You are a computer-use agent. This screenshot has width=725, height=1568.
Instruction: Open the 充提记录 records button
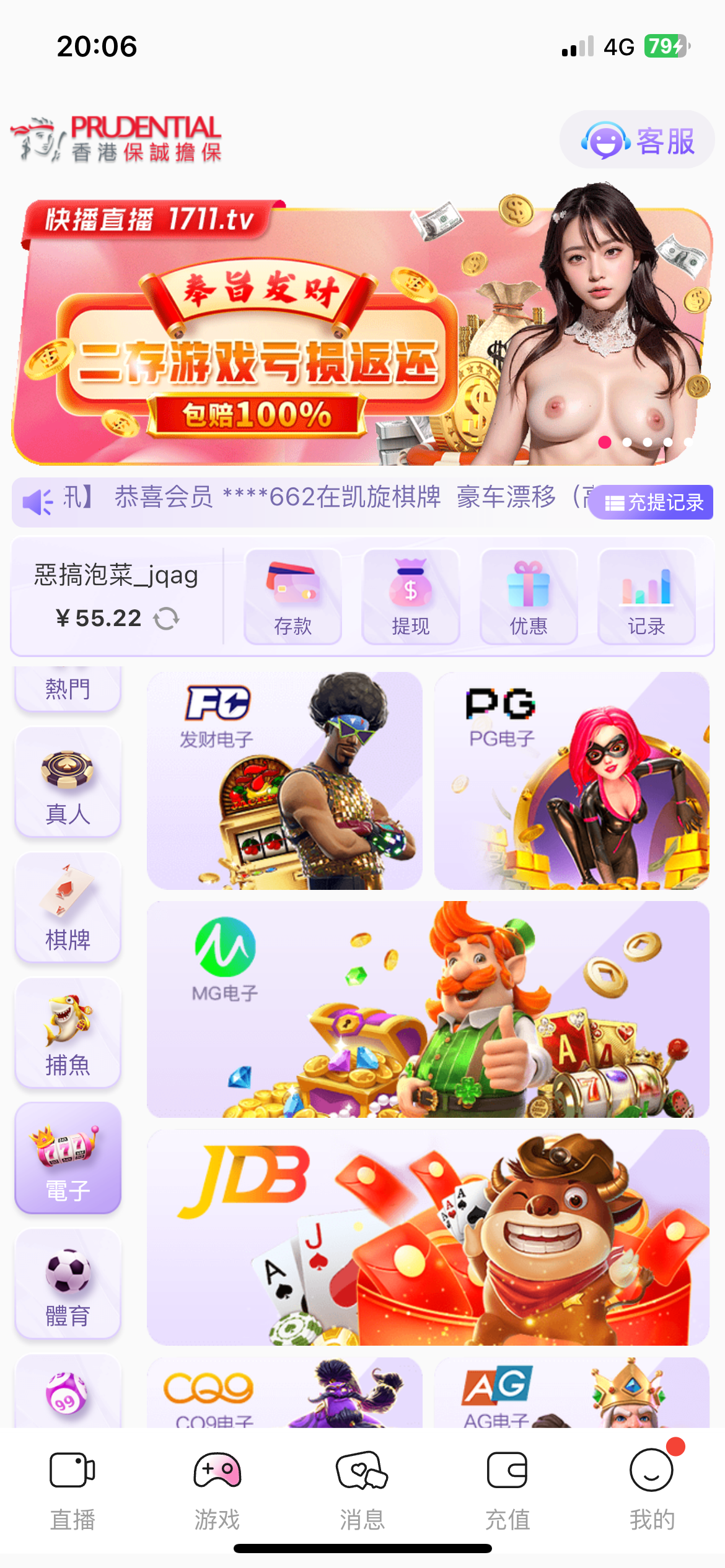652,502
